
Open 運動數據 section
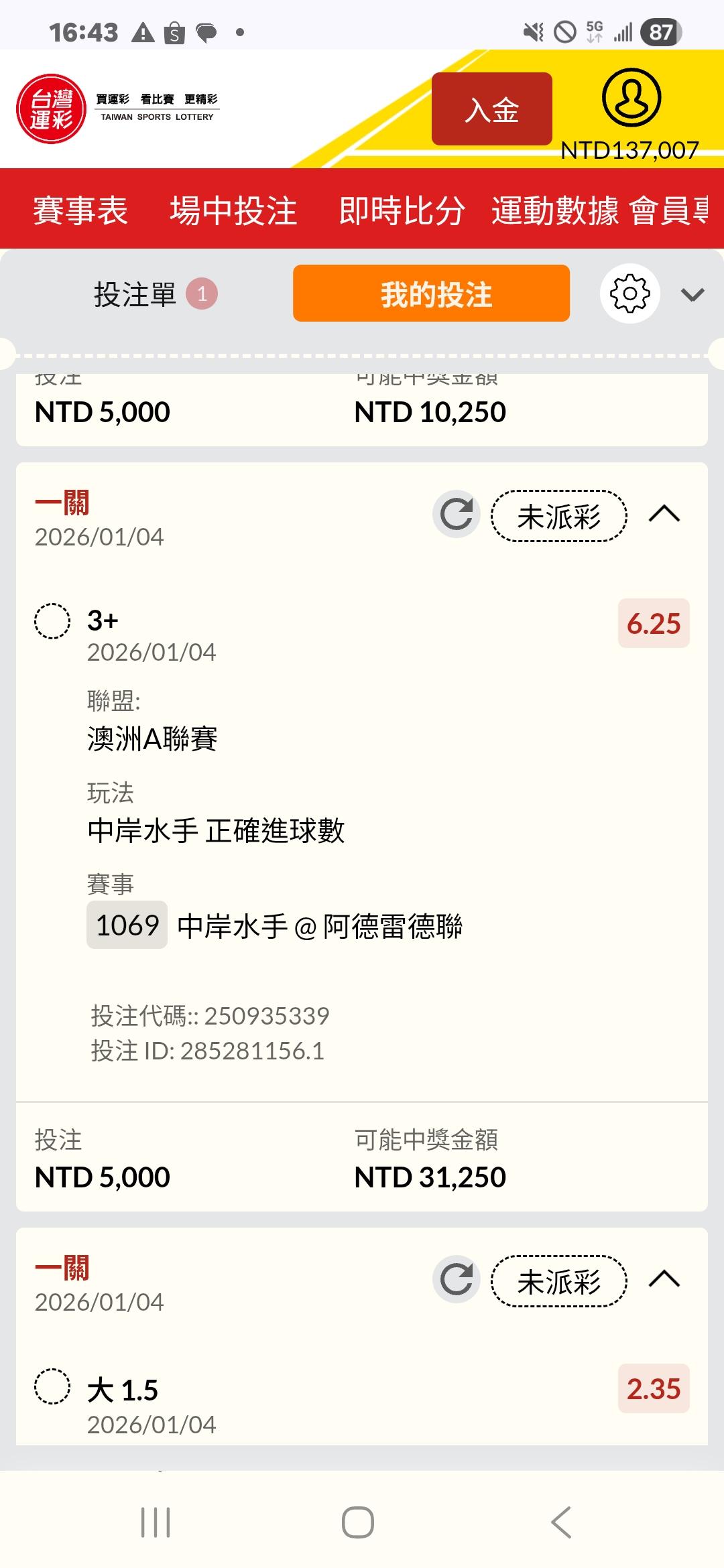click(x=555, y=210)
